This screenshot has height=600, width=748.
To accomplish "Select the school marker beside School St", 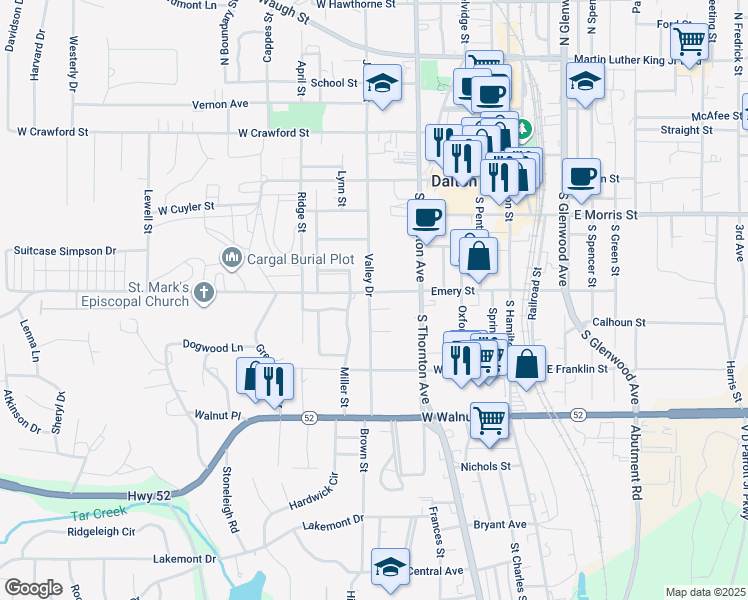I will tap(382, 85).
